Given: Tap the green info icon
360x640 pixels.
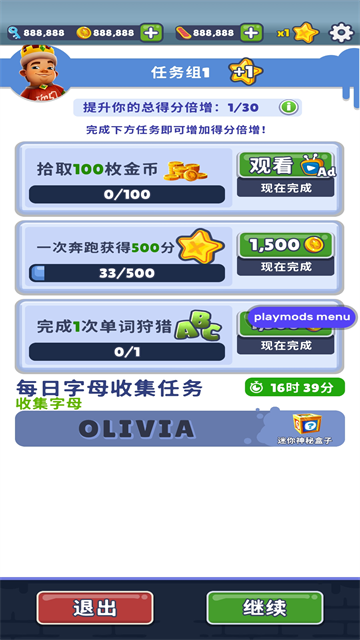Looking at the screenshot, I should coord(289,108).
